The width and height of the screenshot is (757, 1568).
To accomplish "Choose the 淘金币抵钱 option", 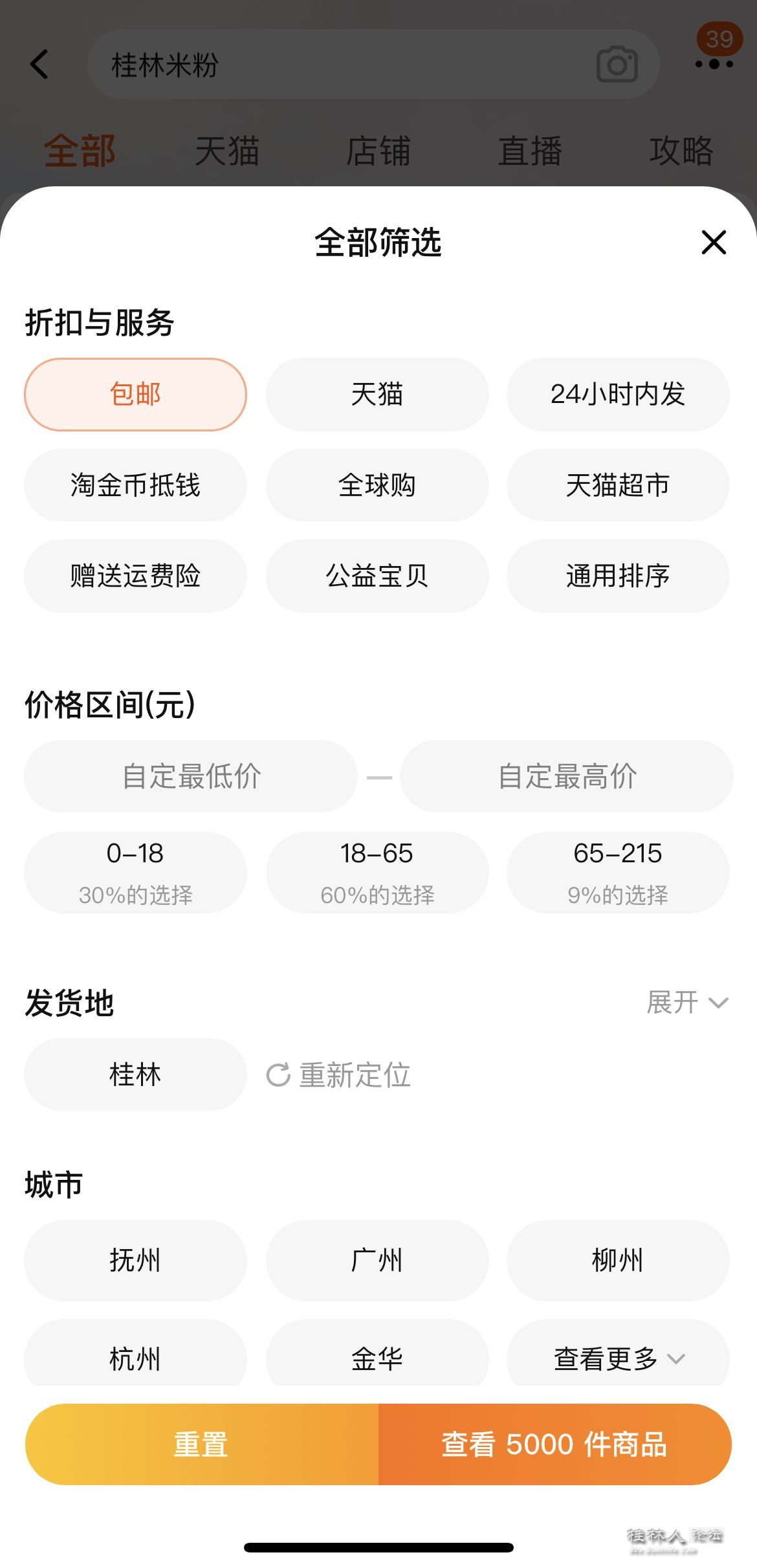I will pyautogui.click(x=135, y=485).
